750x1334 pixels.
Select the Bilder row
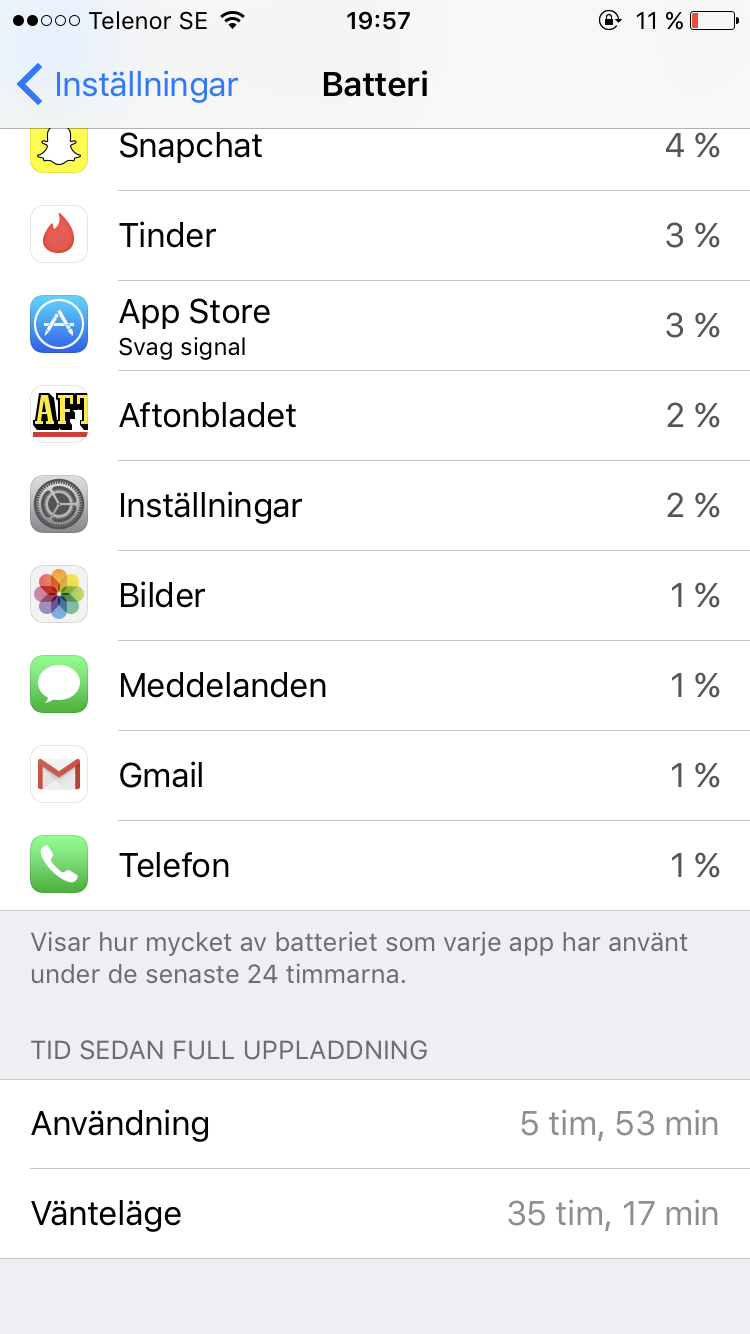(375, 595)
